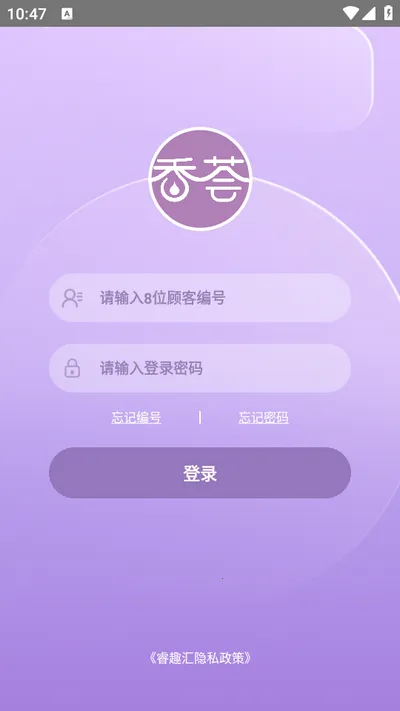Open 睿趣汇隐私政策 privacy policy

point(200,658)
